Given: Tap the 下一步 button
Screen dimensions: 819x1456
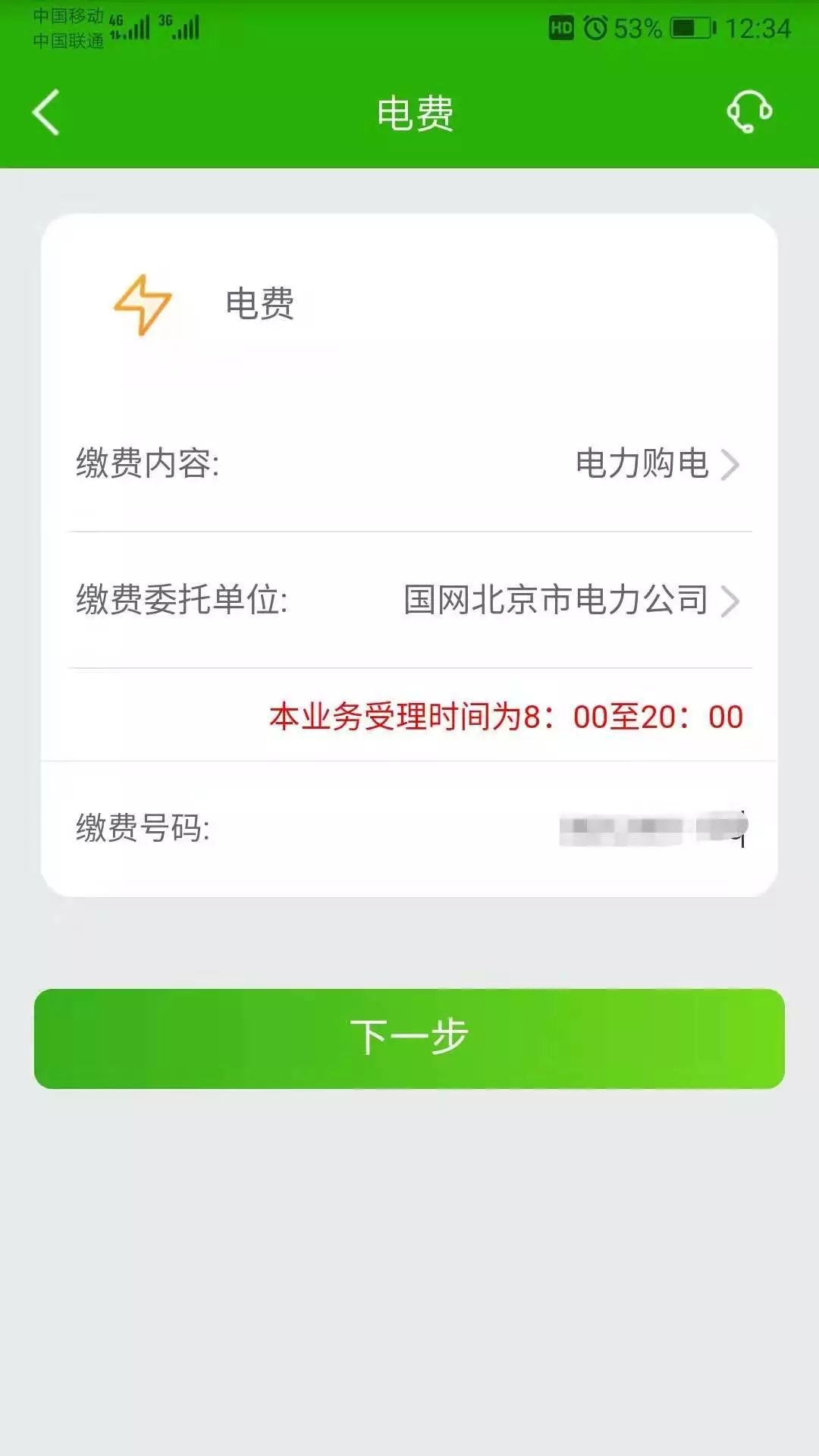Looking at the screenshot, I should [409, 1038].
